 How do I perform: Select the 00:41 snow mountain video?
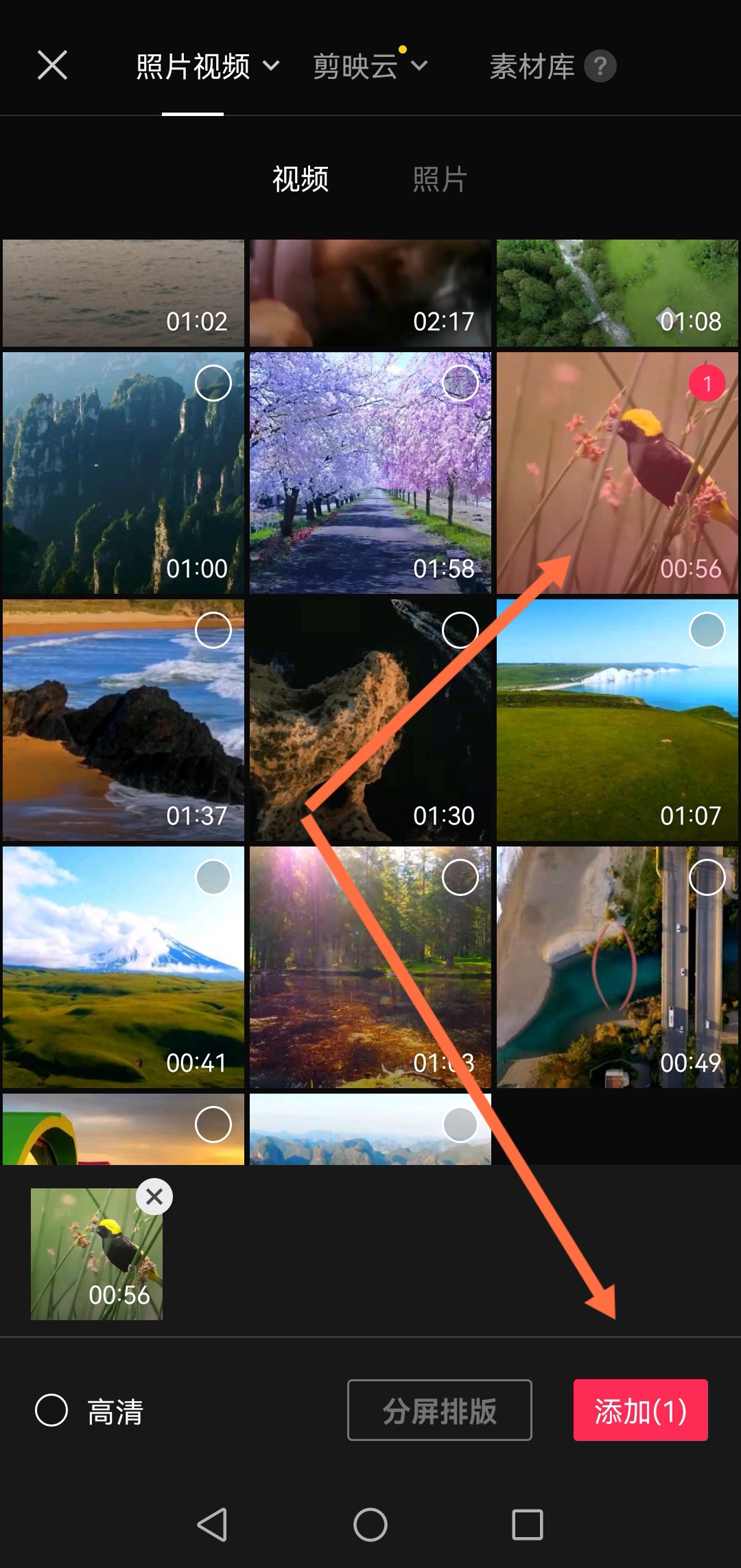[x=213, y=877]
